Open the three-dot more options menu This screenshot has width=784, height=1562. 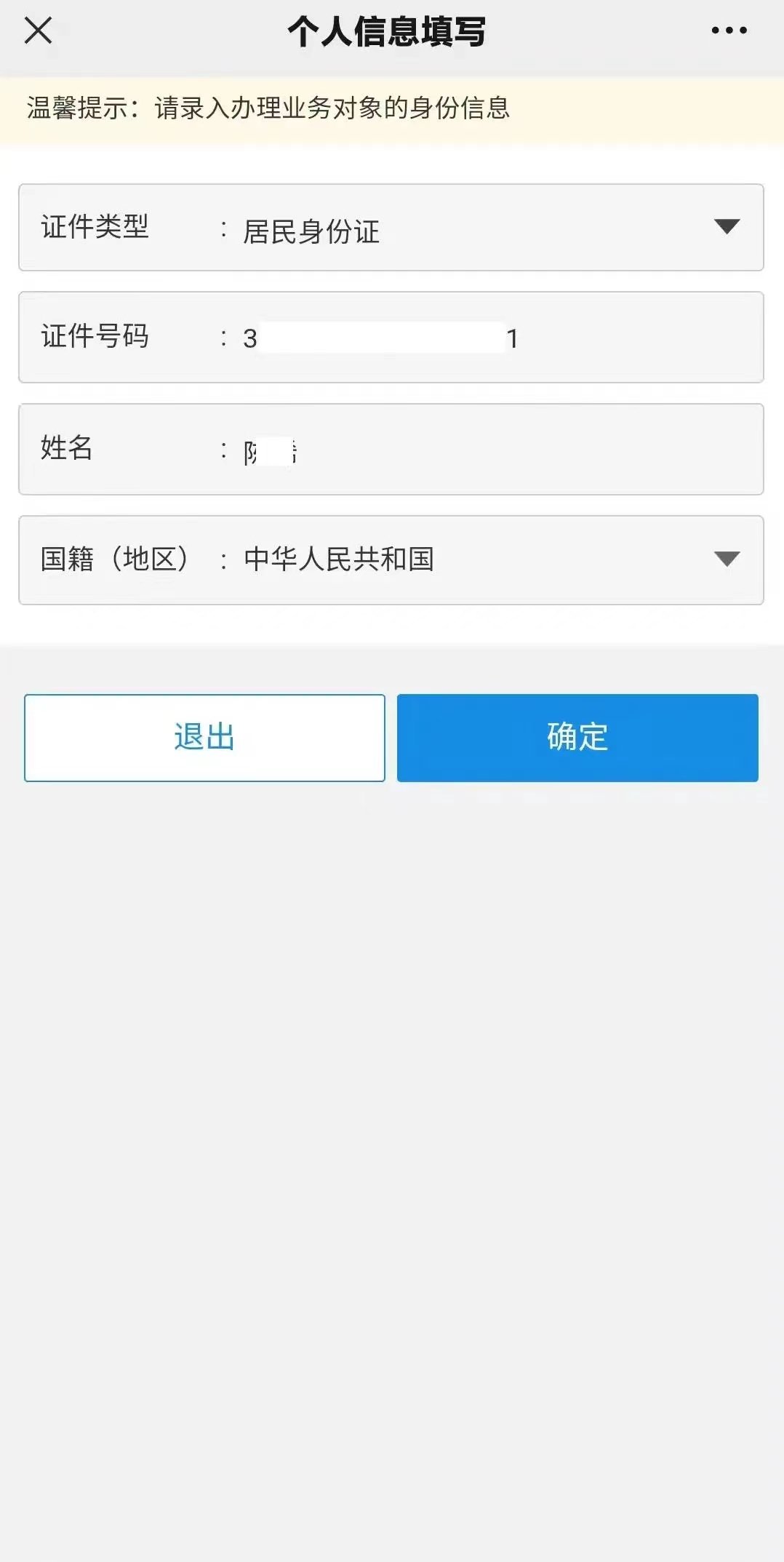(729, 31)
